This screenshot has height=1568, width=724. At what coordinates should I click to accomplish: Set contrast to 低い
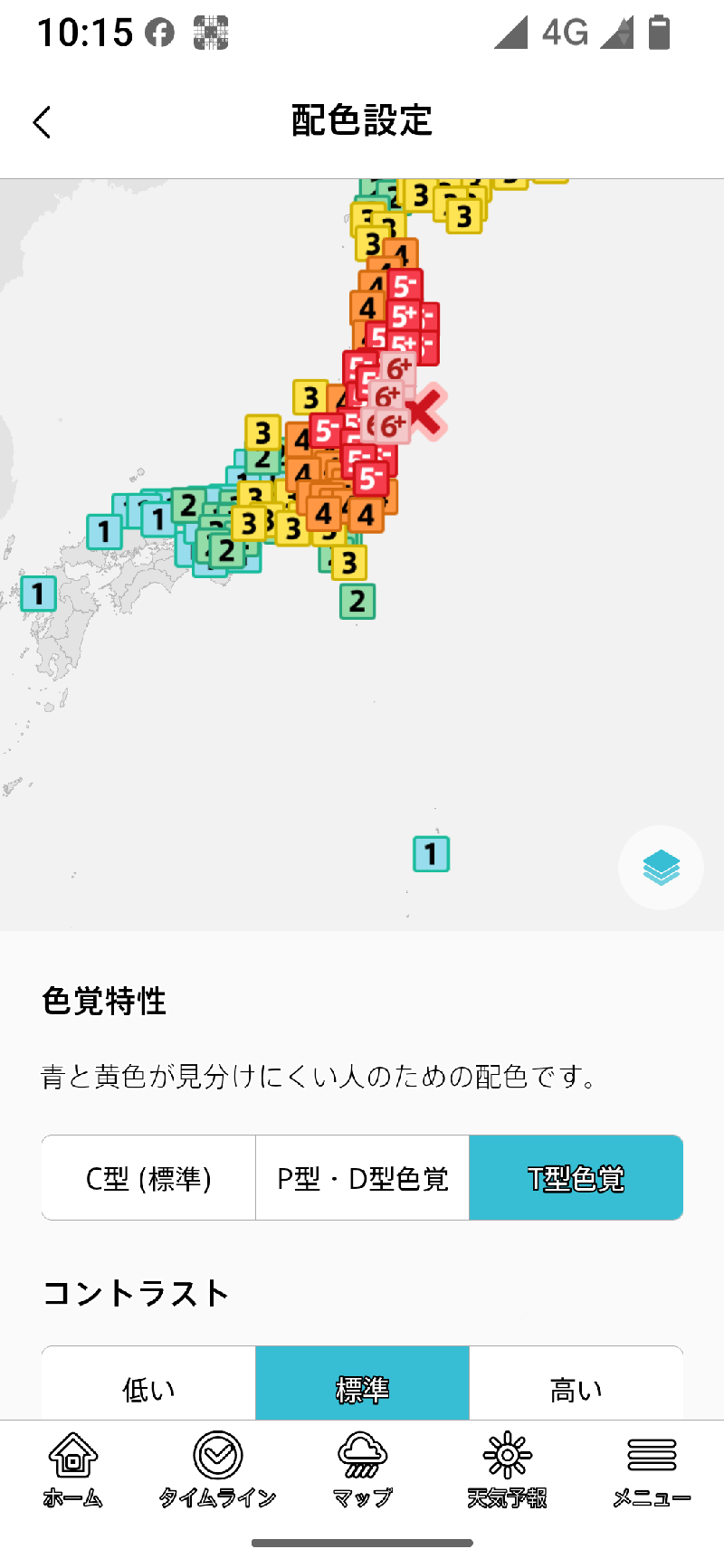(148, 1386)
